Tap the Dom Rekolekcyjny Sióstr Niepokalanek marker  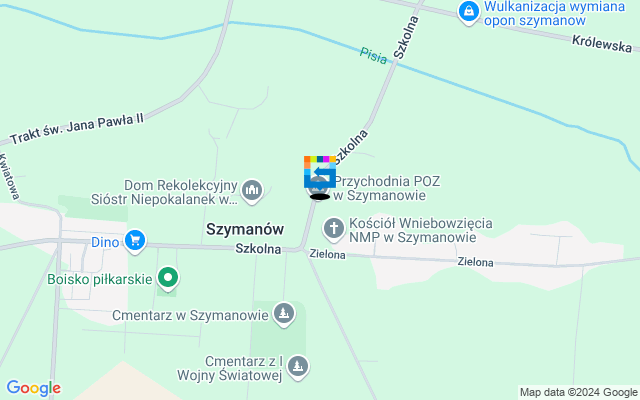point(252,188)
